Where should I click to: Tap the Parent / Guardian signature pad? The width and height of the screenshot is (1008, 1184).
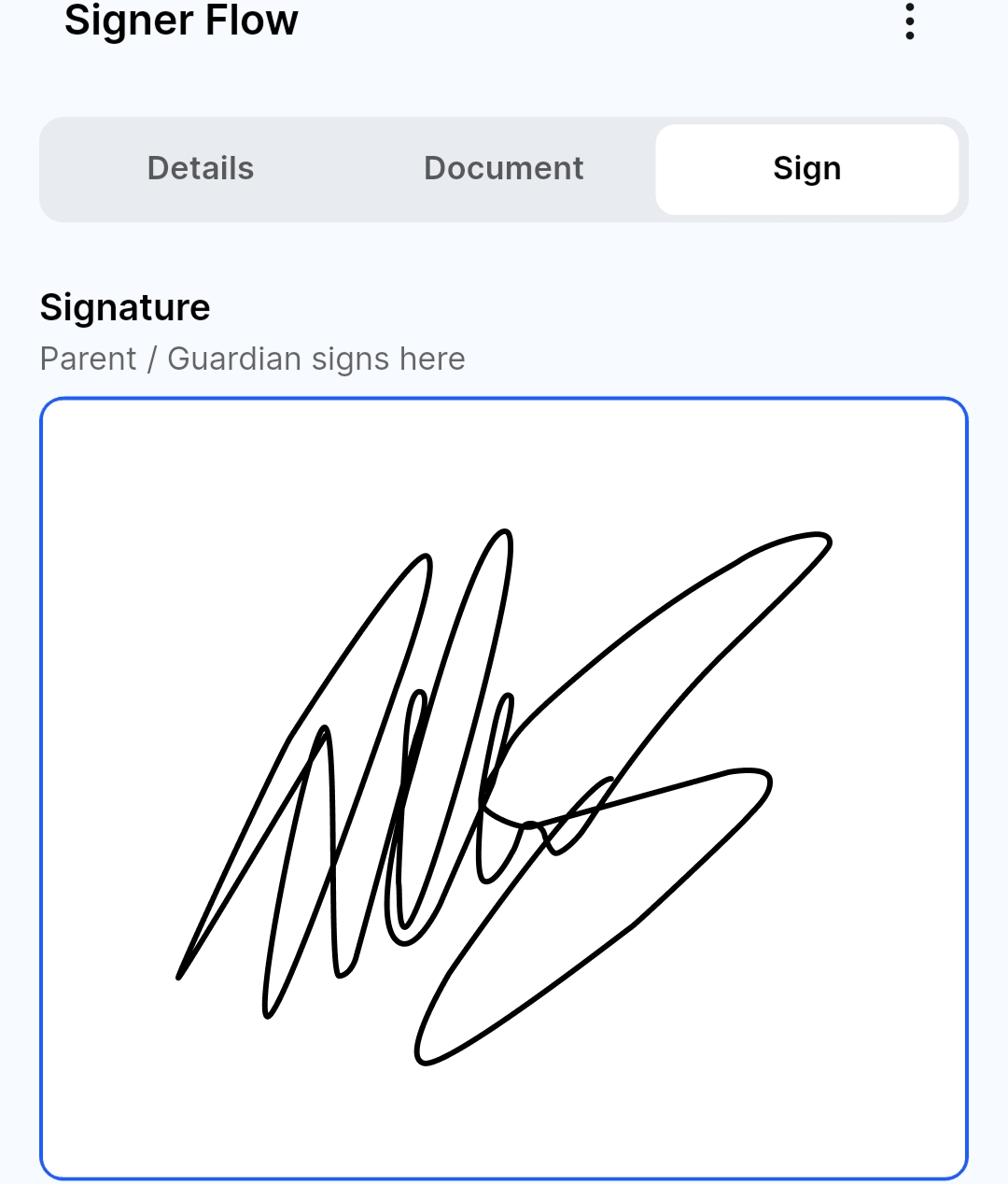click(x=504, y=787)
